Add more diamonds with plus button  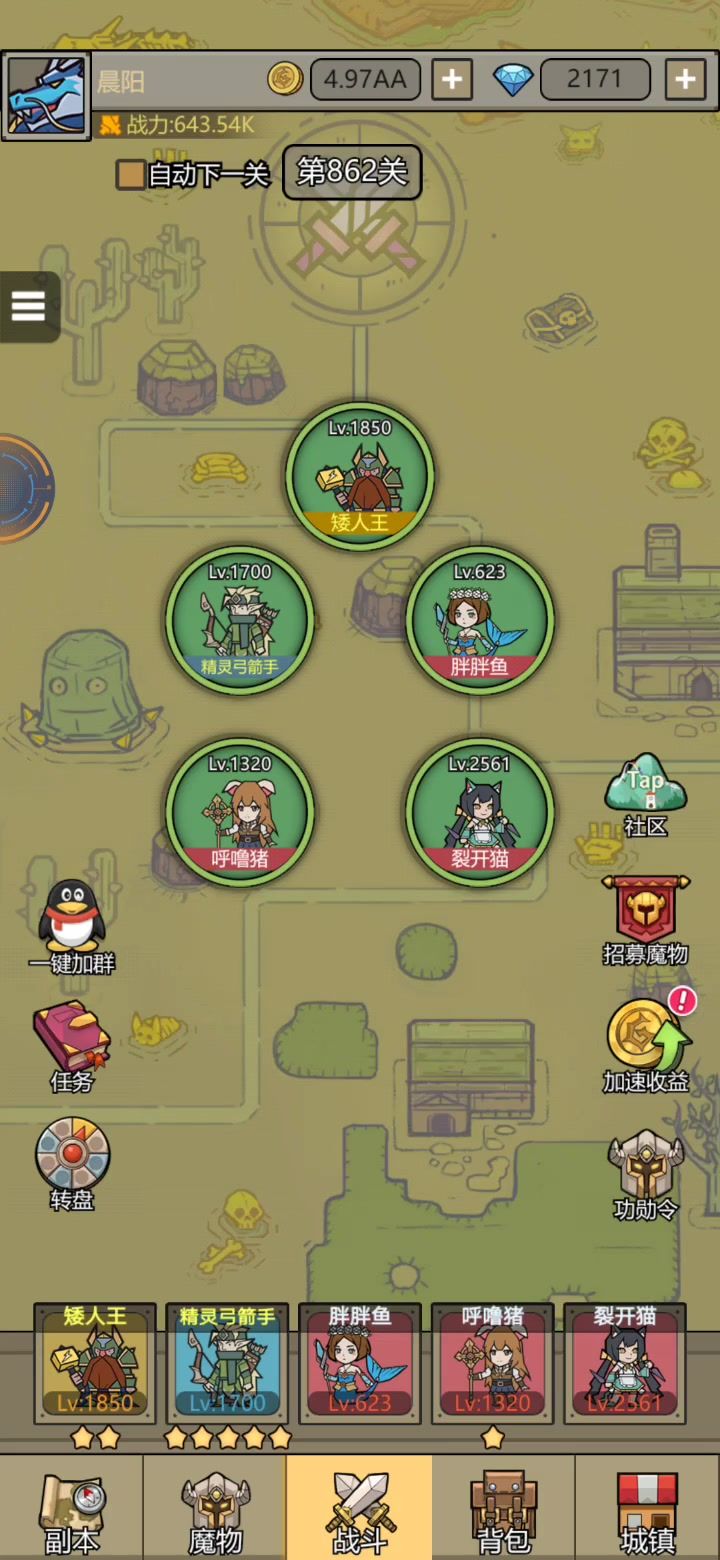(x=685, y=80)
